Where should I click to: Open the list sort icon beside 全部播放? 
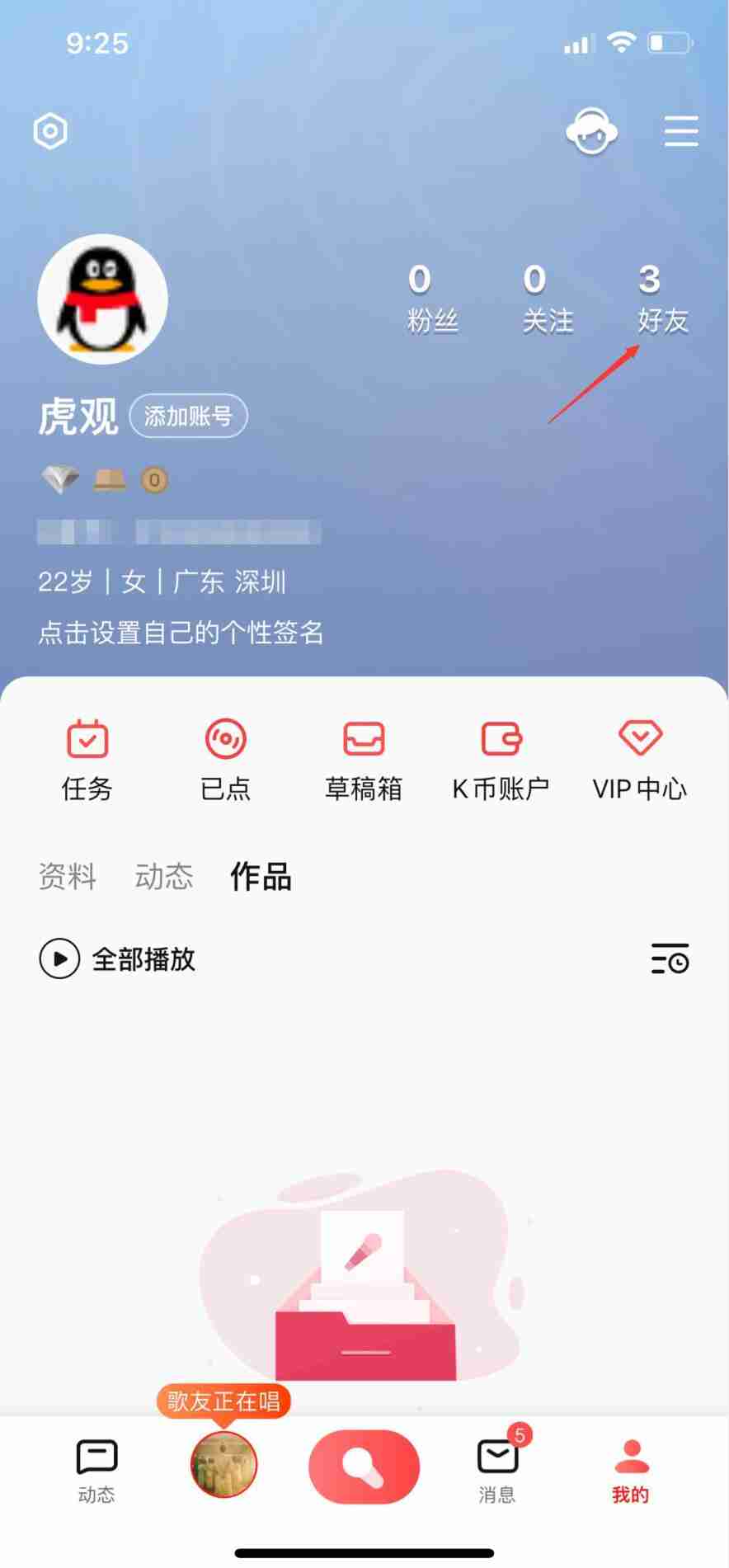pos(670,958)
